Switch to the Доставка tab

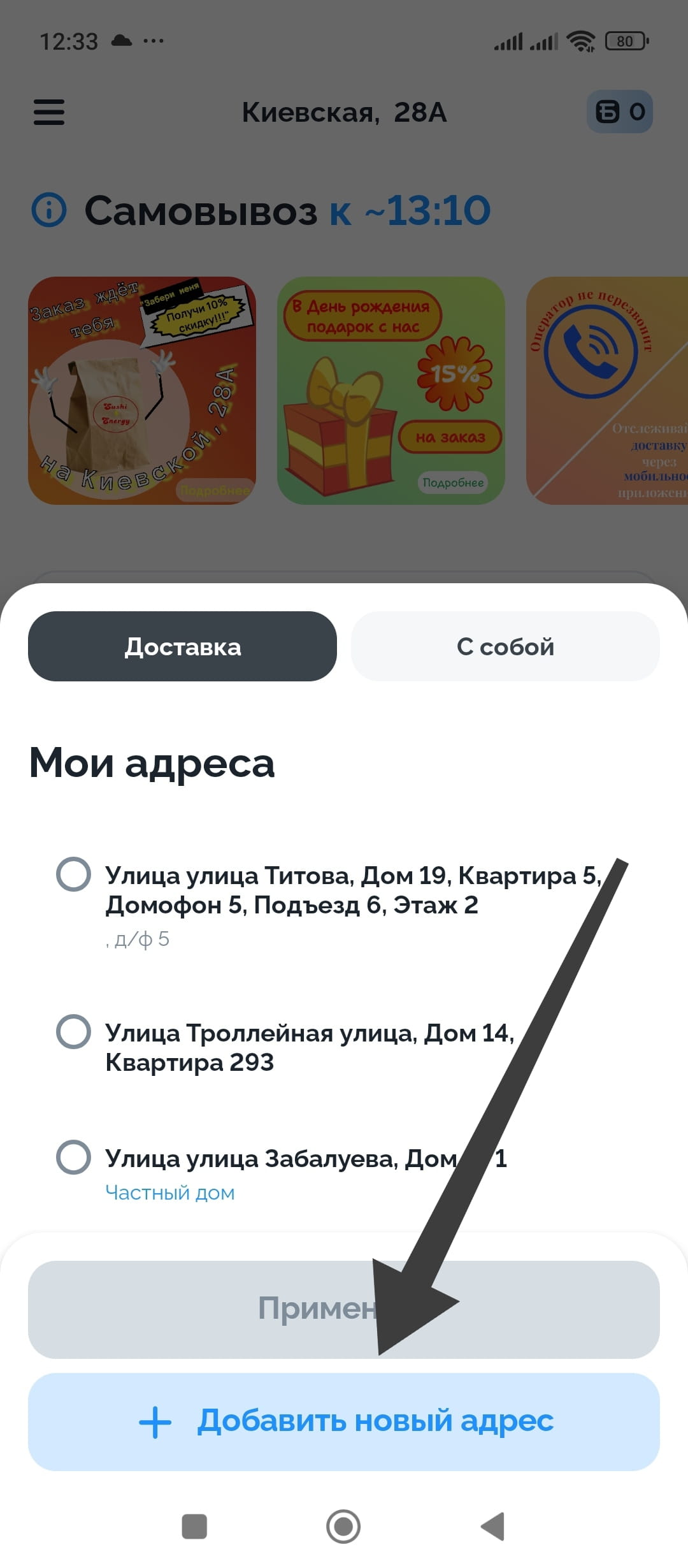182,646
